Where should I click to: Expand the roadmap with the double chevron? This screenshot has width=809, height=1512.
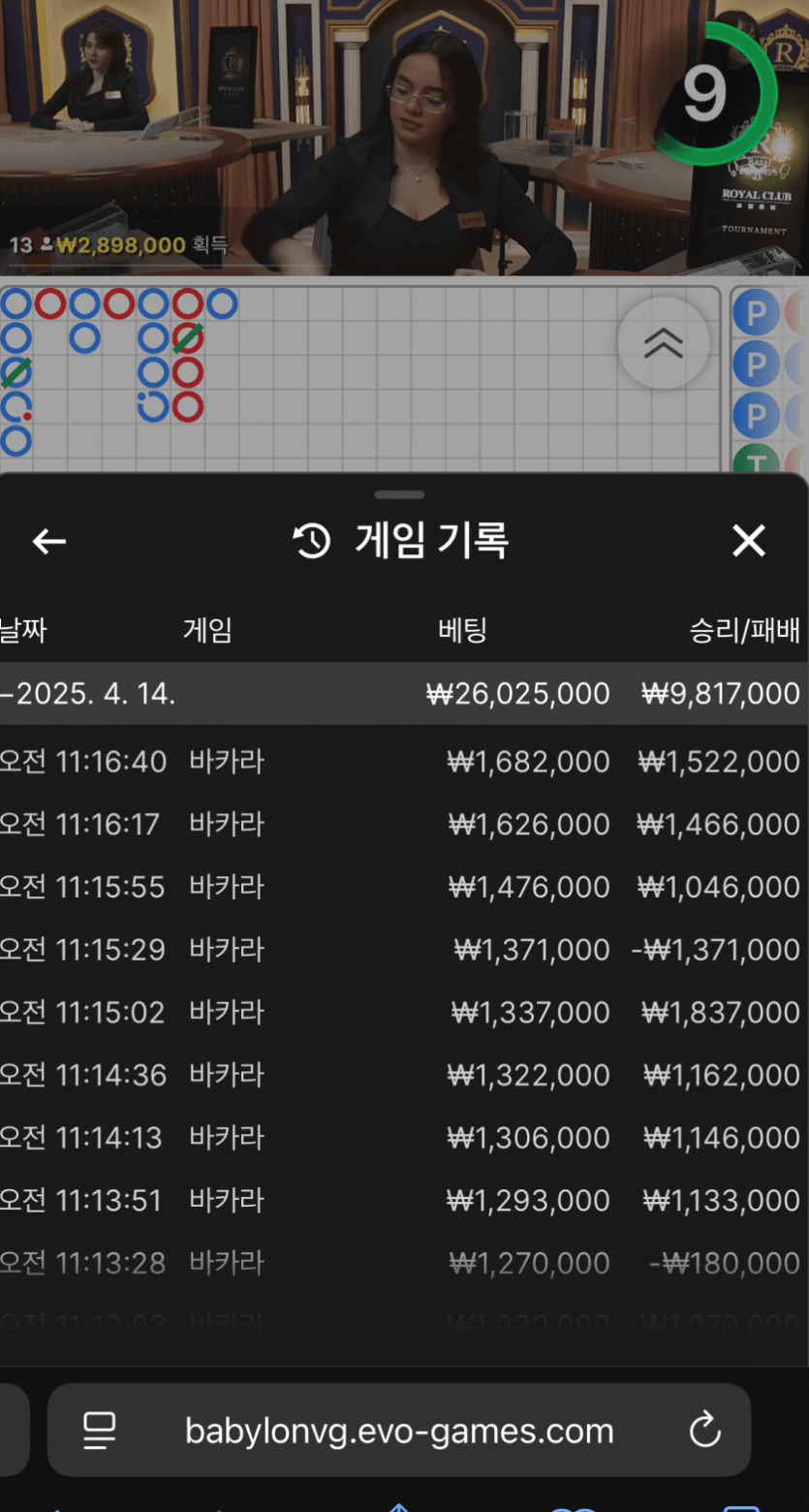pos(664,342)
